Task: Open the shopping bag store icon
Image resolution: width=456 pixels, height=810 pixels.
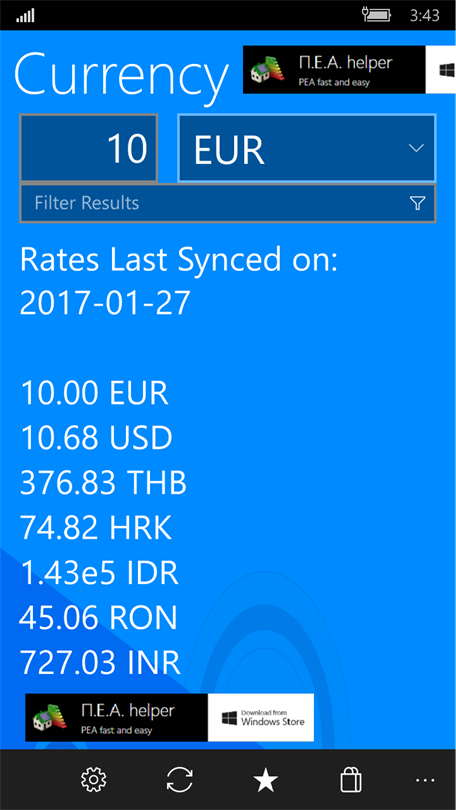Action: pyautogui.click(x=351, y=779)
